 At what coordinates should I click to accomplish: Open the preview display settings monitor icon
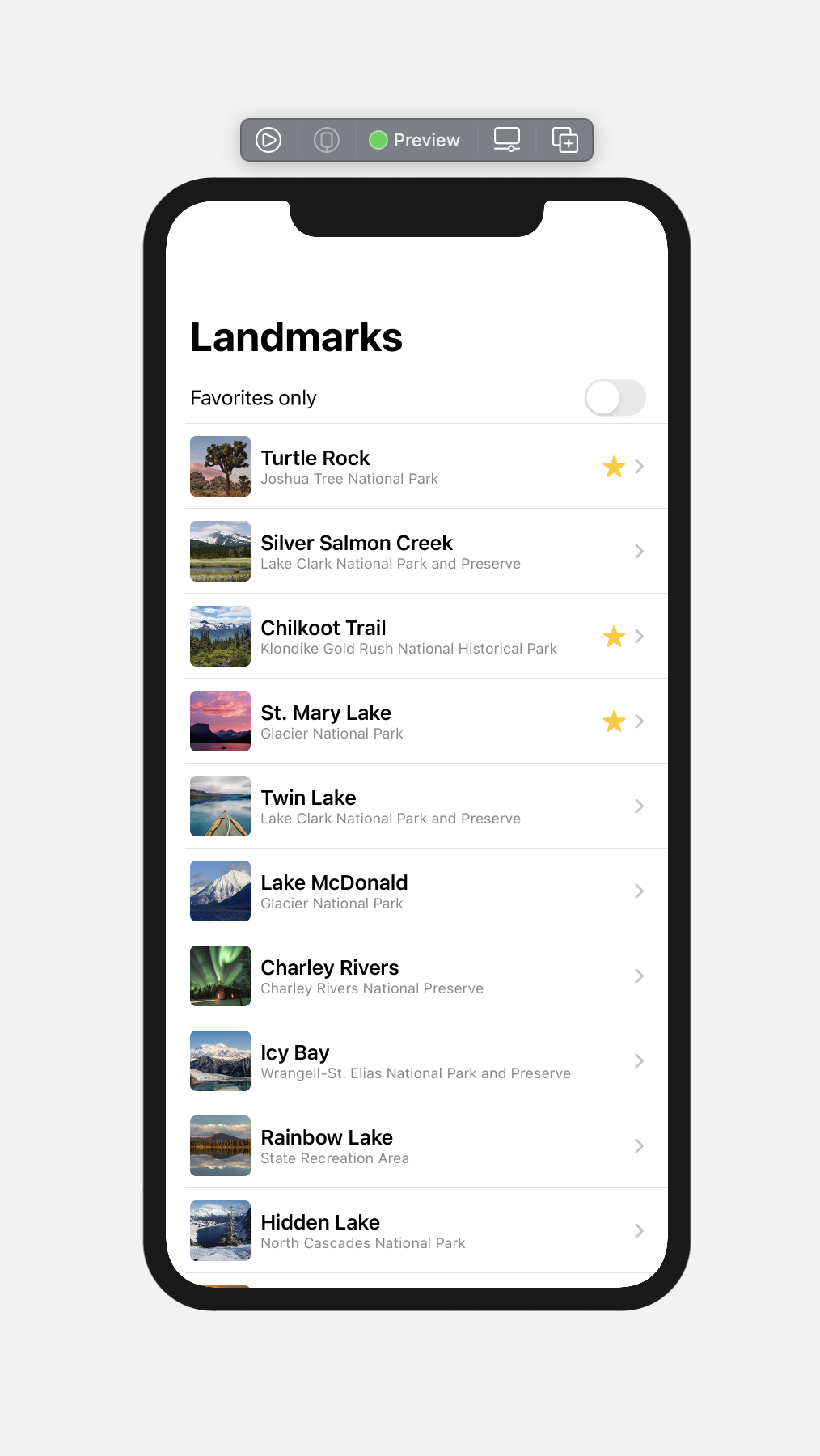pos(507,140)
